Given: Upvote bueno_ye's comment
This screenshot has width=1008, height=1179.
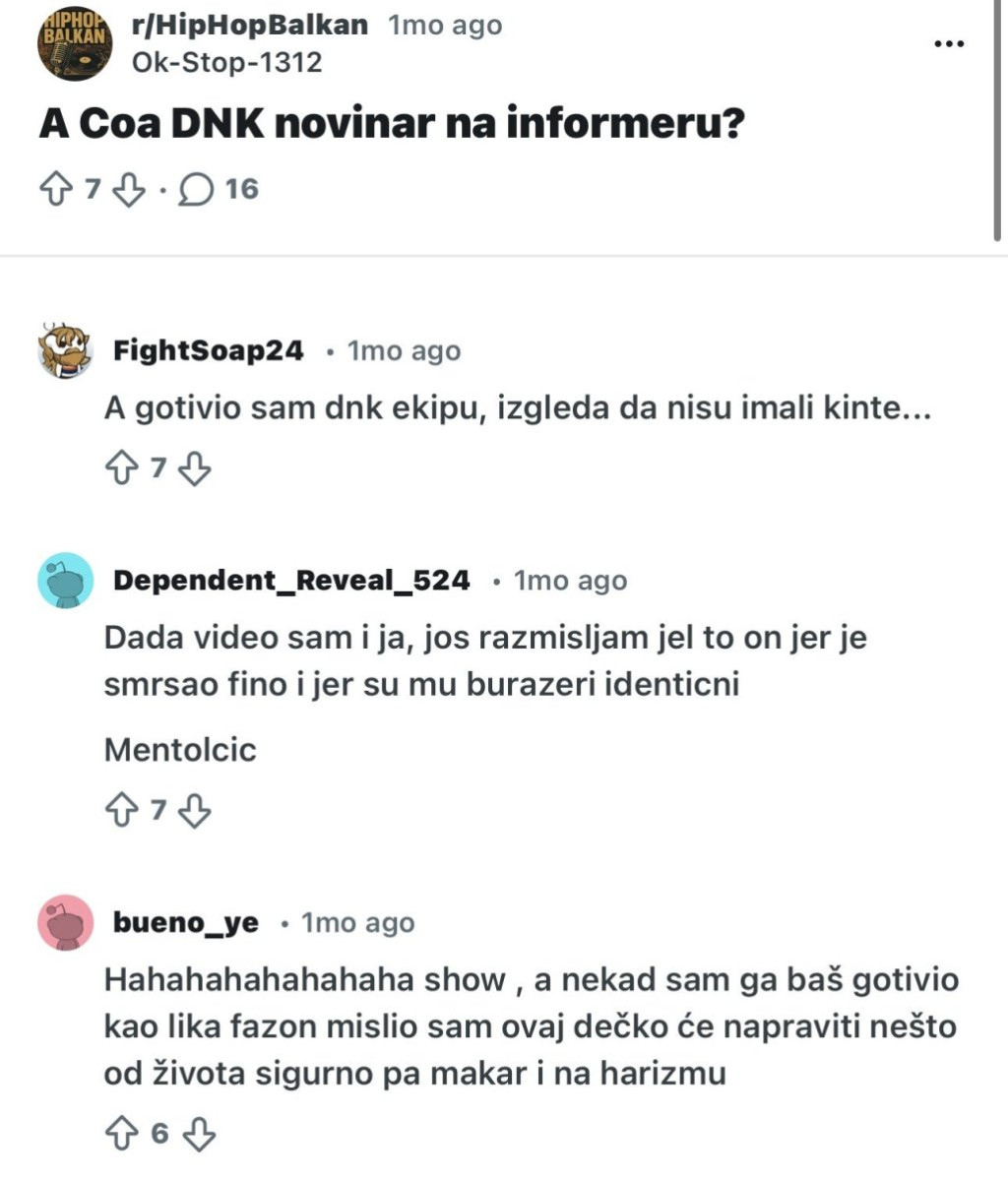Looking at the screenshot, I should pyautogui.click(x=121, y=1134).
